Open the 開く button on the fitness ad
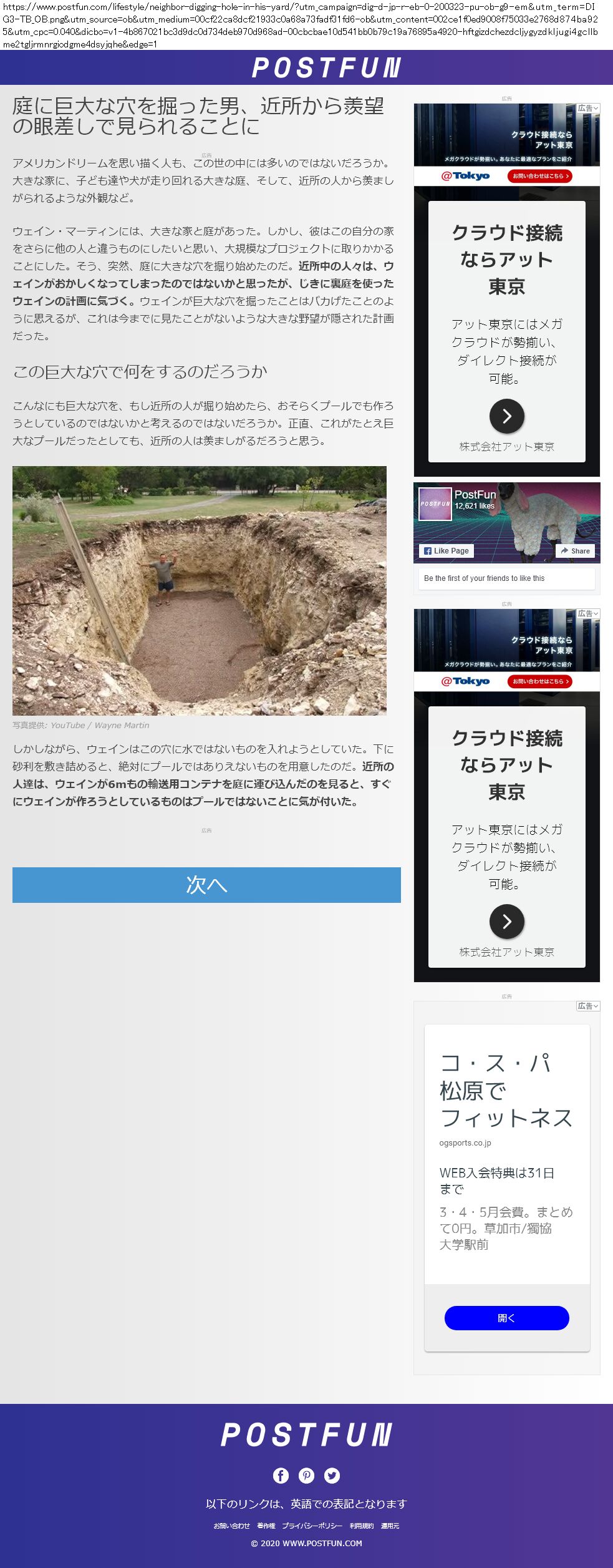 point(506,1318)
